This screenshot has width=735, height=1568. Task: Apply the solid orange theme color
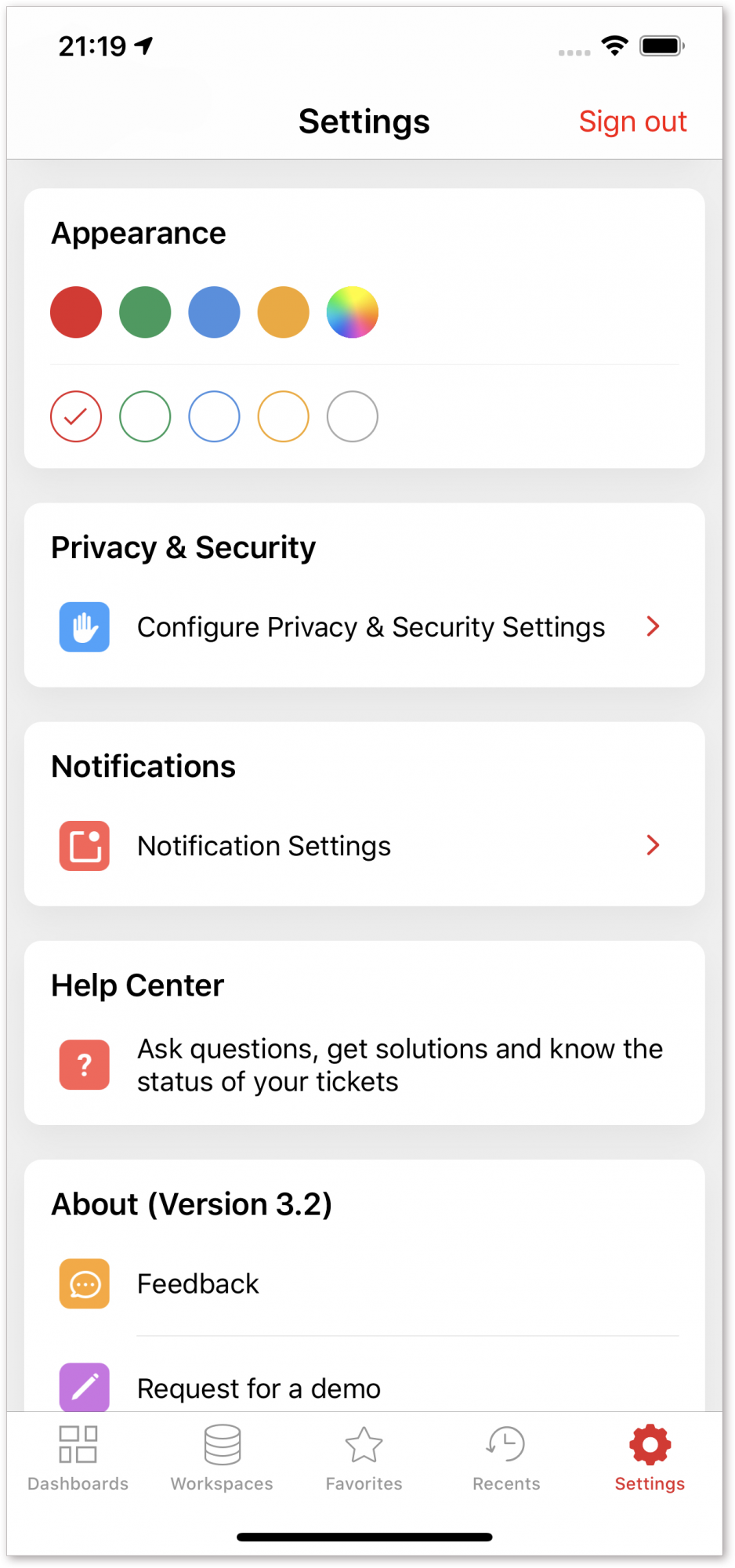pos(283,312)
